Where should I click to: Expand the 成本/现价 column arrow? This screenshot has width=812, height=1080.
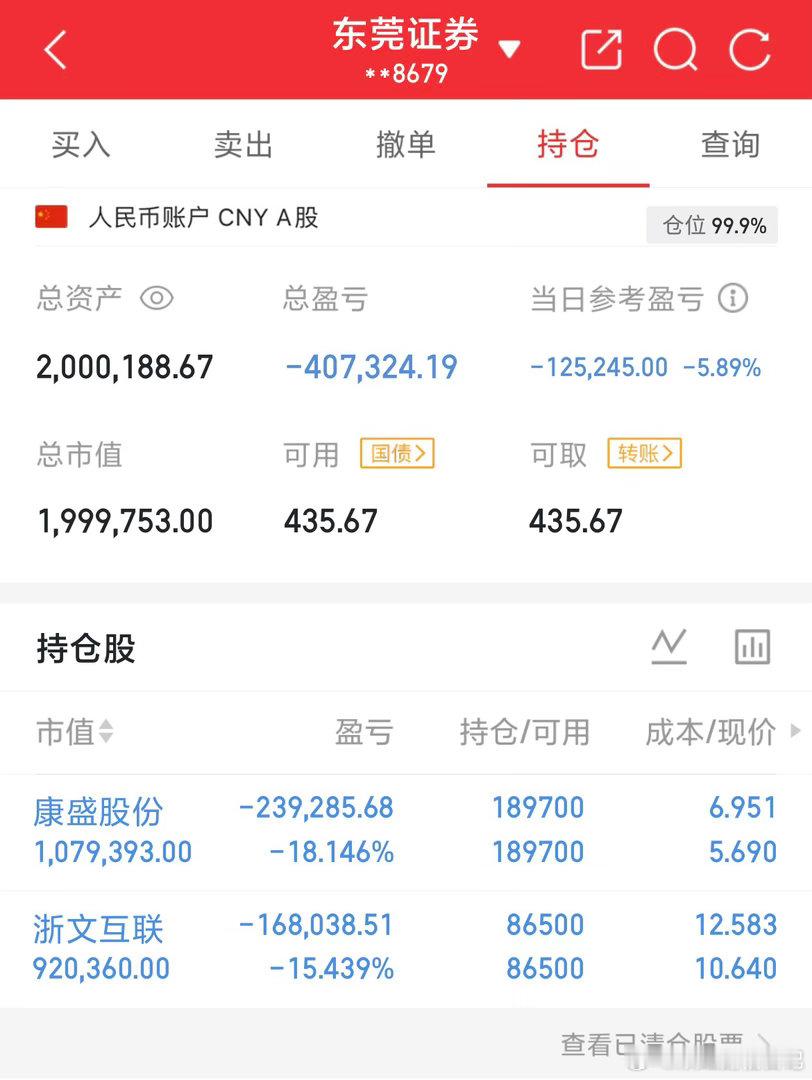pos(797,732)
